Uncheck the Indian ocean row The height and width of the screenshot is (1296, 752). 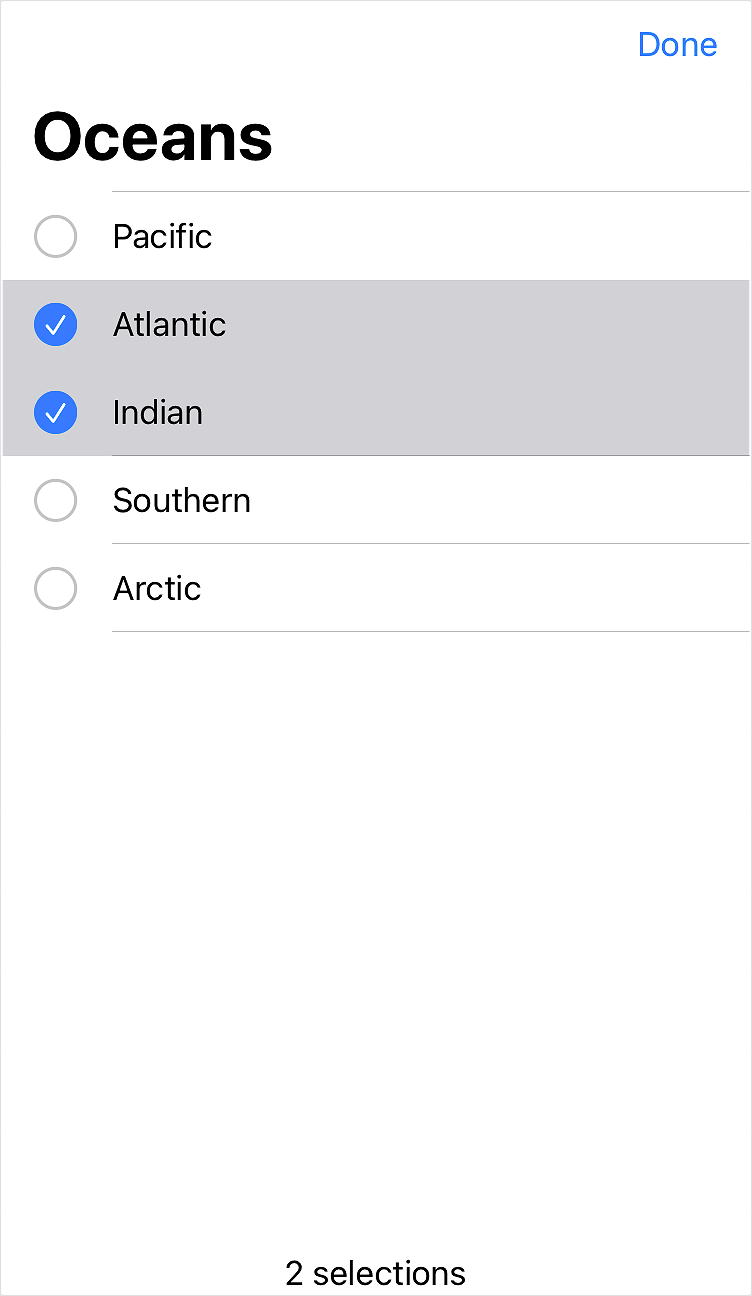376,412
